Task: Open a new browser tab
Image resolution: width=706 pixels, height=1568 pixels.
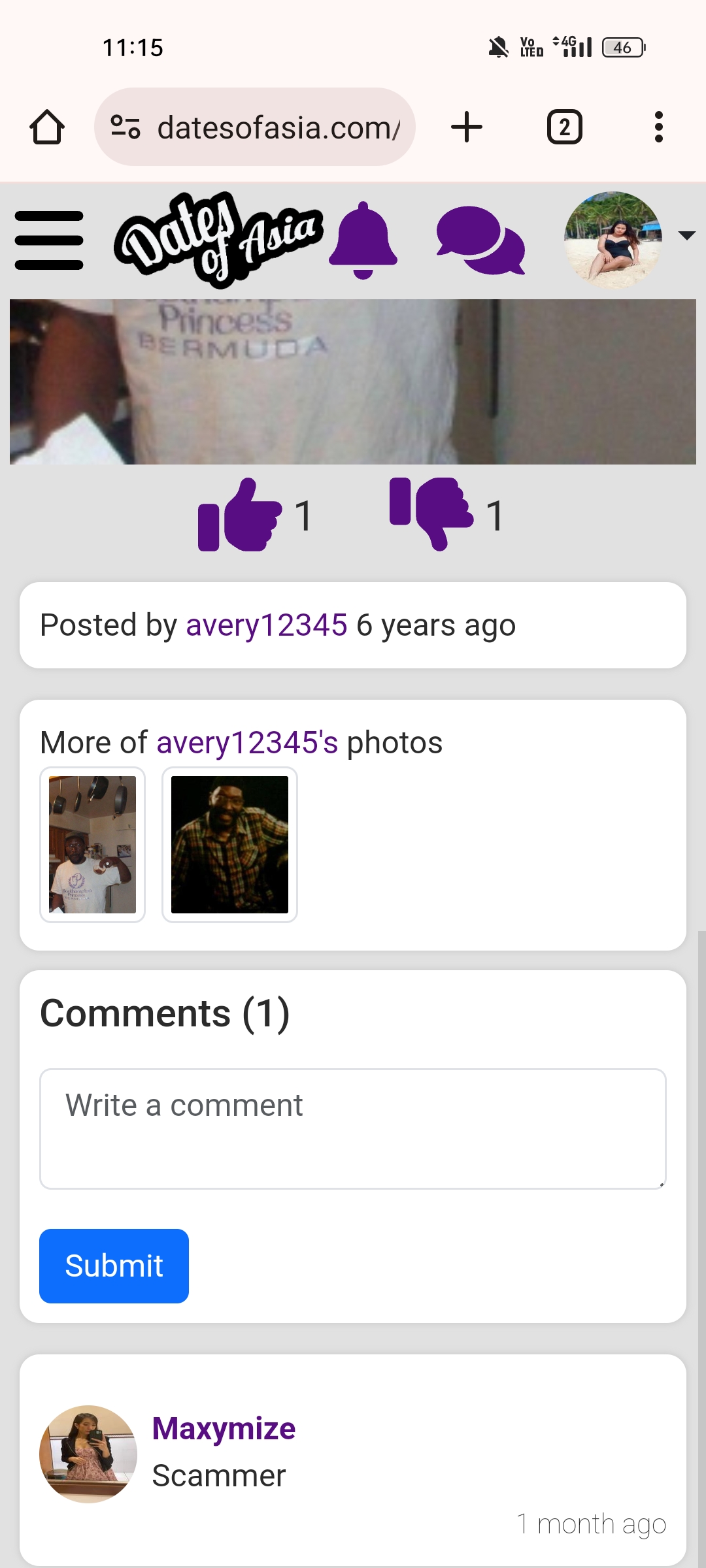Action: (x=467, y=127)
